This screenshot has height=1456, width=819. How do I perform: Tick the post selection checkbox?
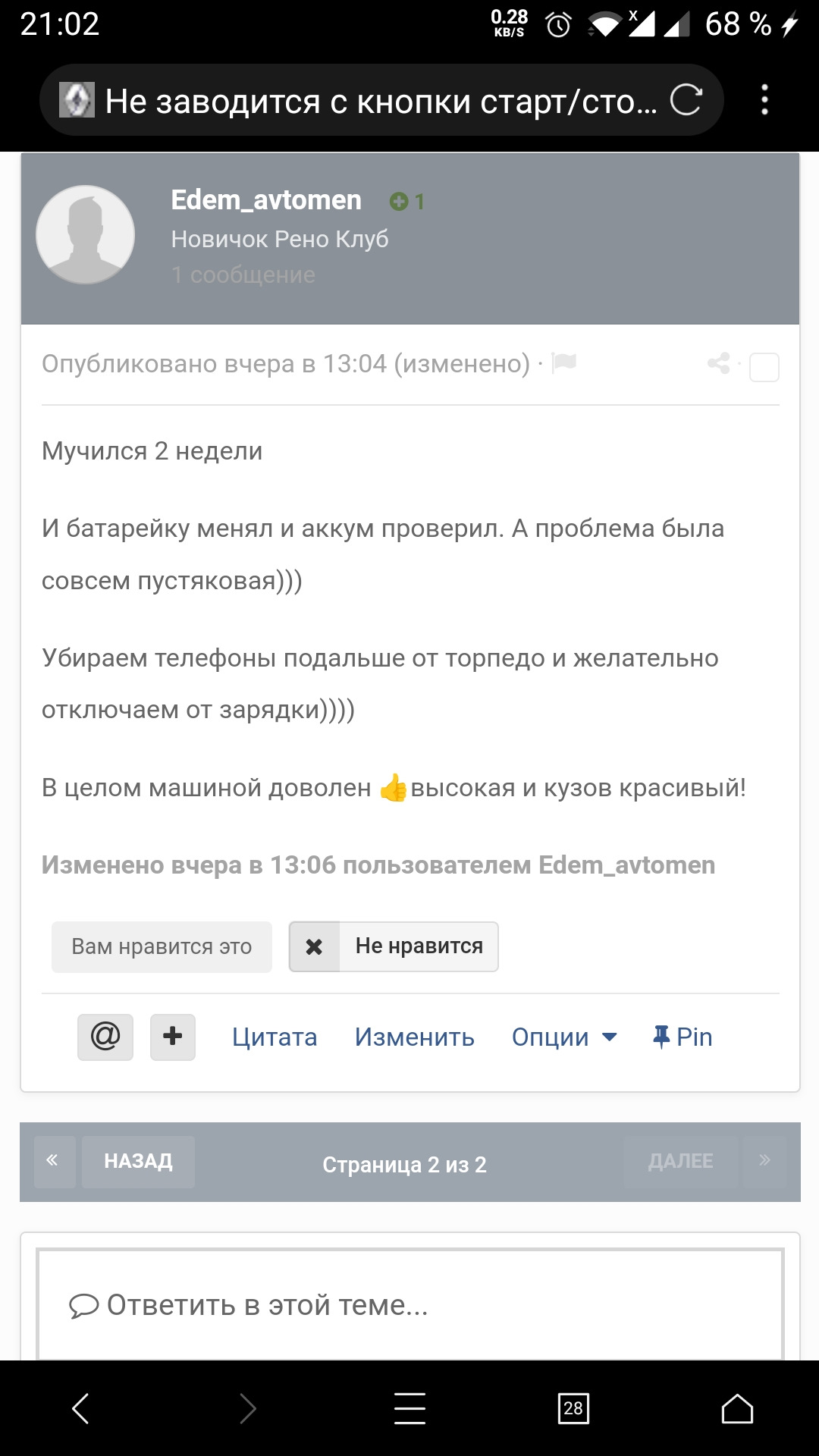764,368
